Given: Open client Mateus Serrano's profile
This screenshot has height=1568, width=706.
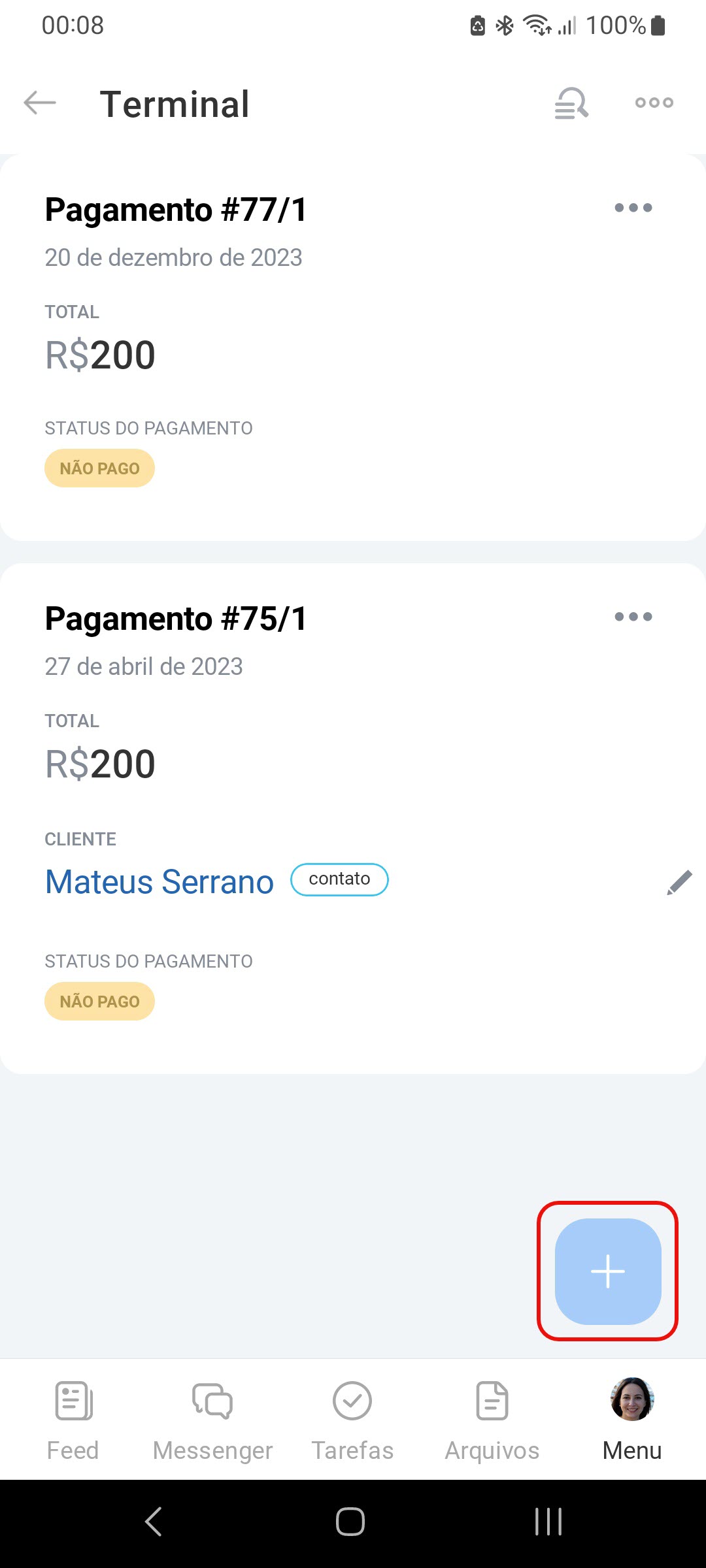Looking at the screenshot, I should [160, 882].
